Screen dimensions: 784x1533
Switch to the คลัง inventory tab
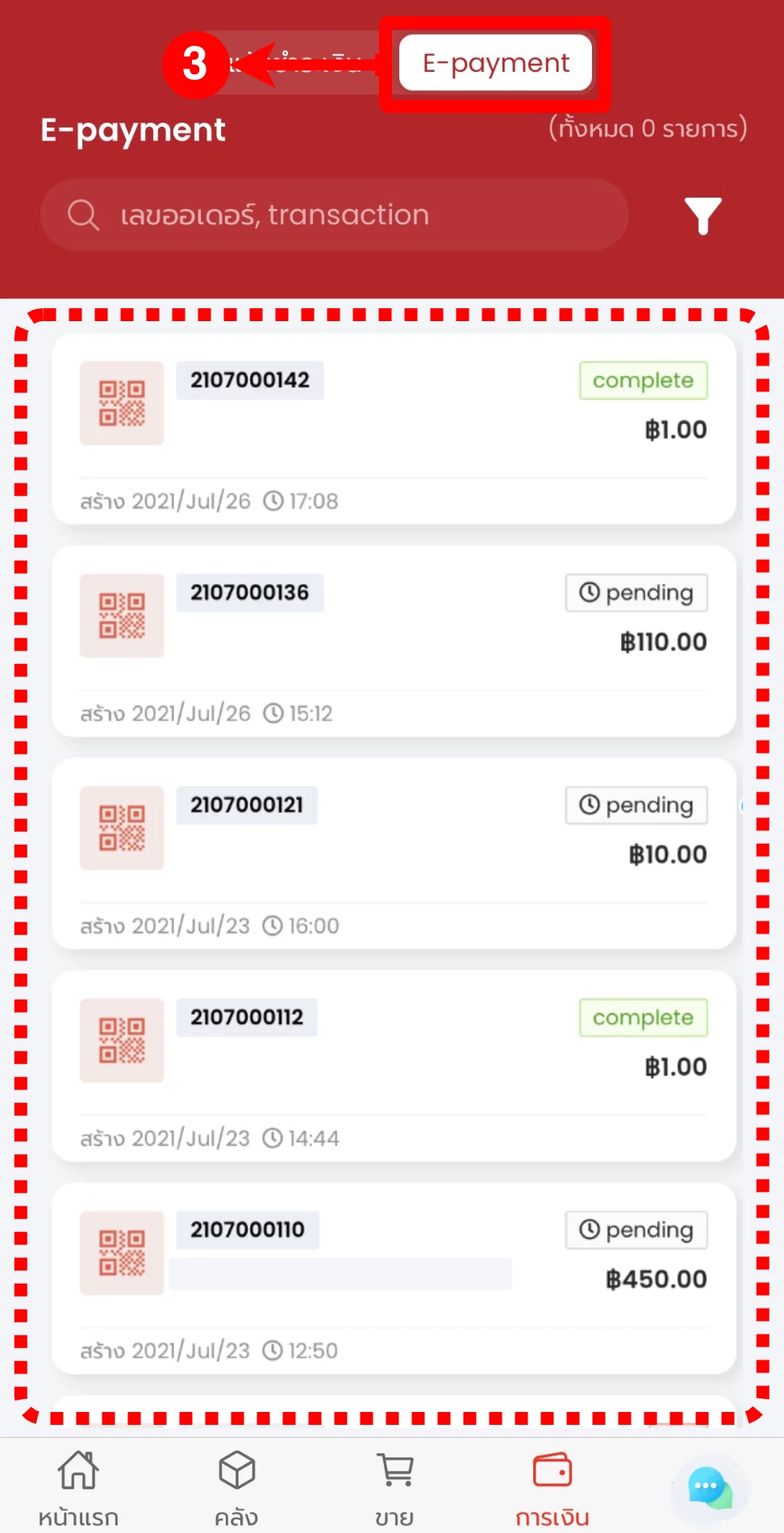pyautogui.click(x=236, y=1486)
